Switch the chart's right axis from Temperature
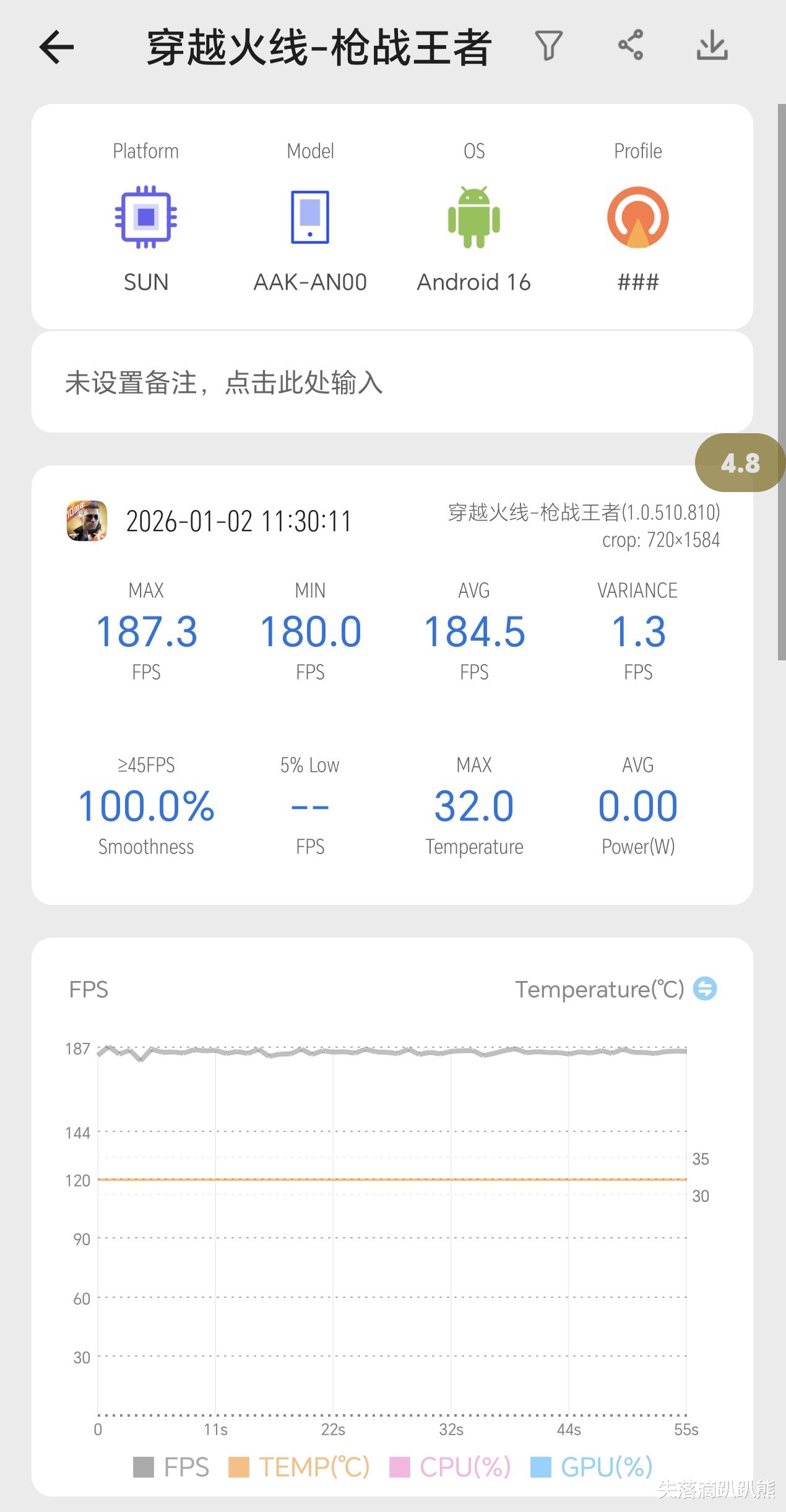Image resolution: width=786 pixels, height=1512 pixels. [x=705, y=988]
